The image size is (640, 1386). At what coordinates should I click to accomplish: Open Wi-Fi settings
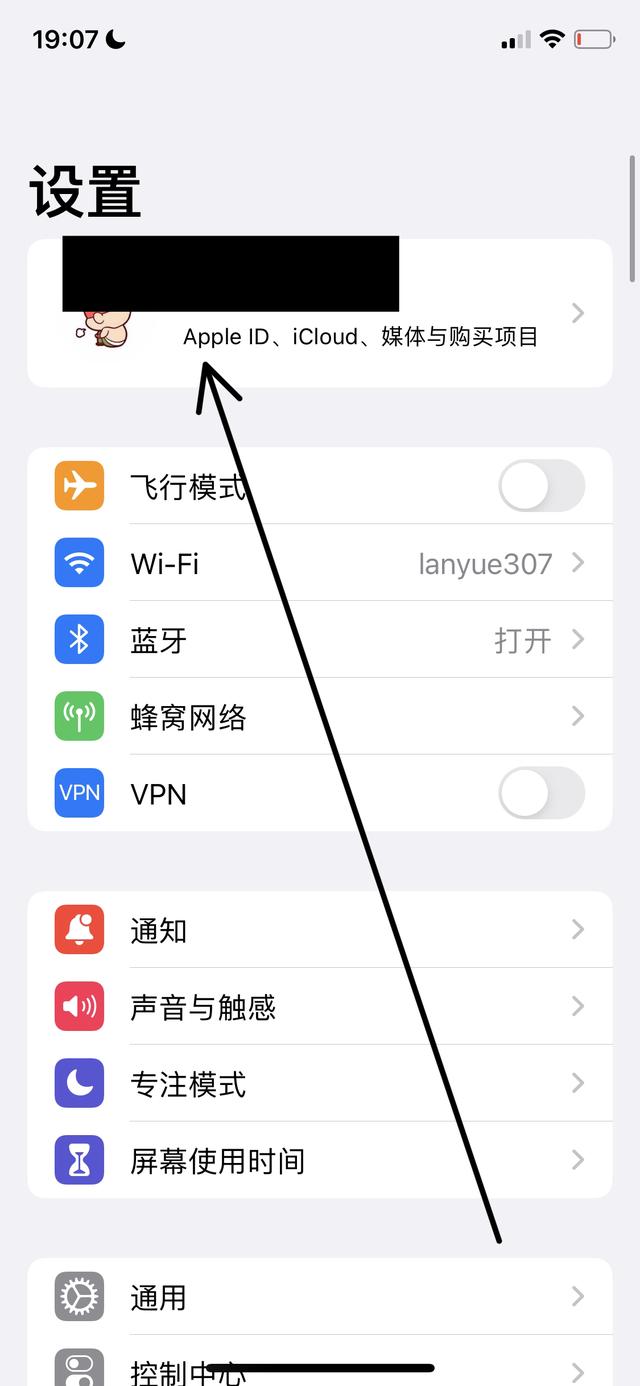pos(320,563)
